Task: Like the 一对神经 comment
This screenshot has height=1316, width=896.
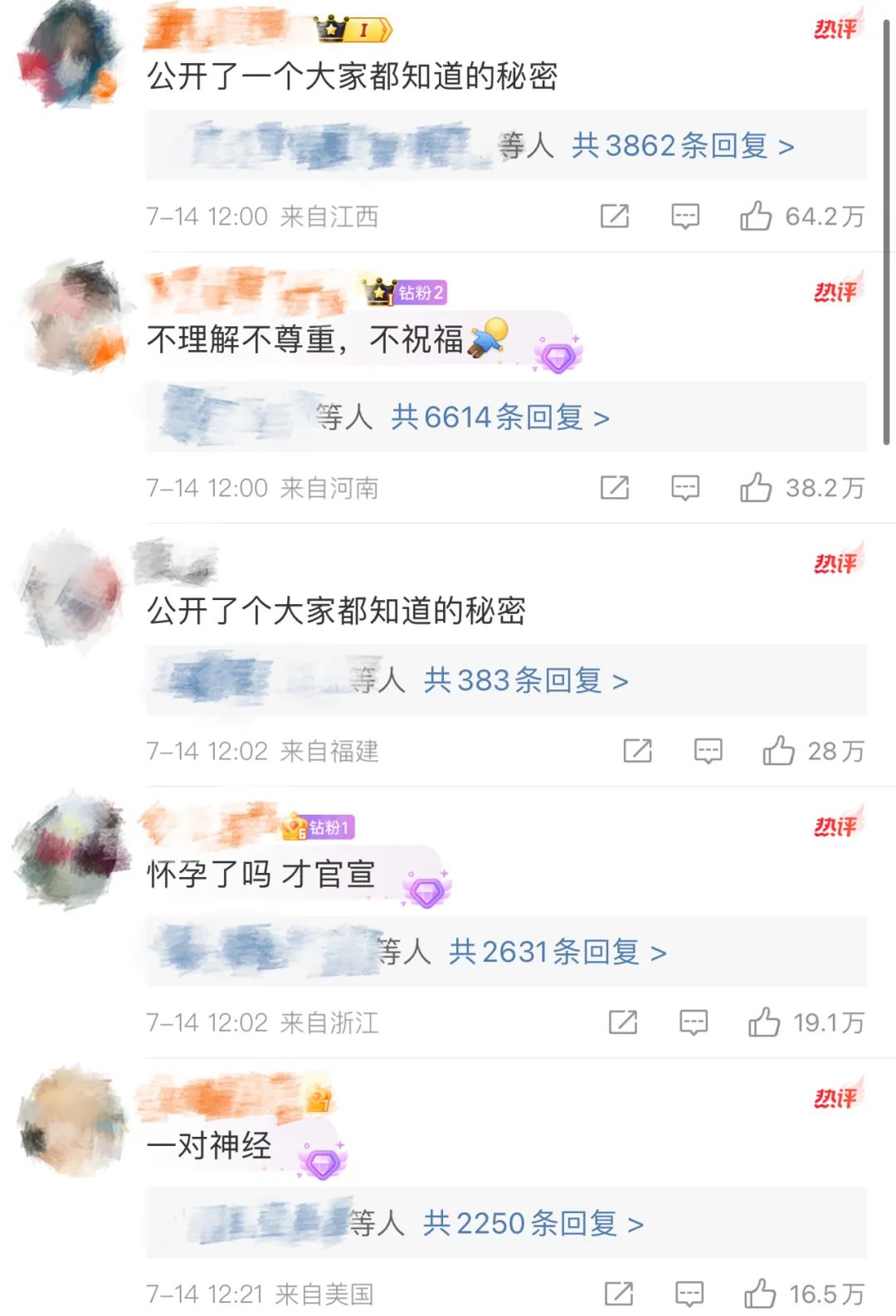Action: (x=760, y=1294)
